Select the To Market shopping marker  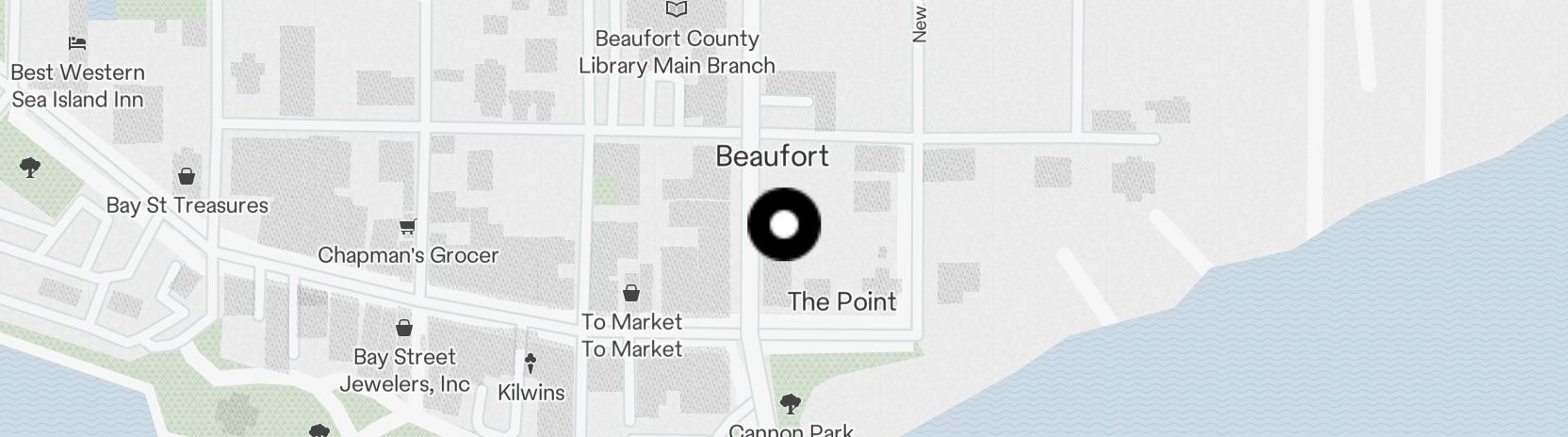pyautogui.click(x=631, y=293)
